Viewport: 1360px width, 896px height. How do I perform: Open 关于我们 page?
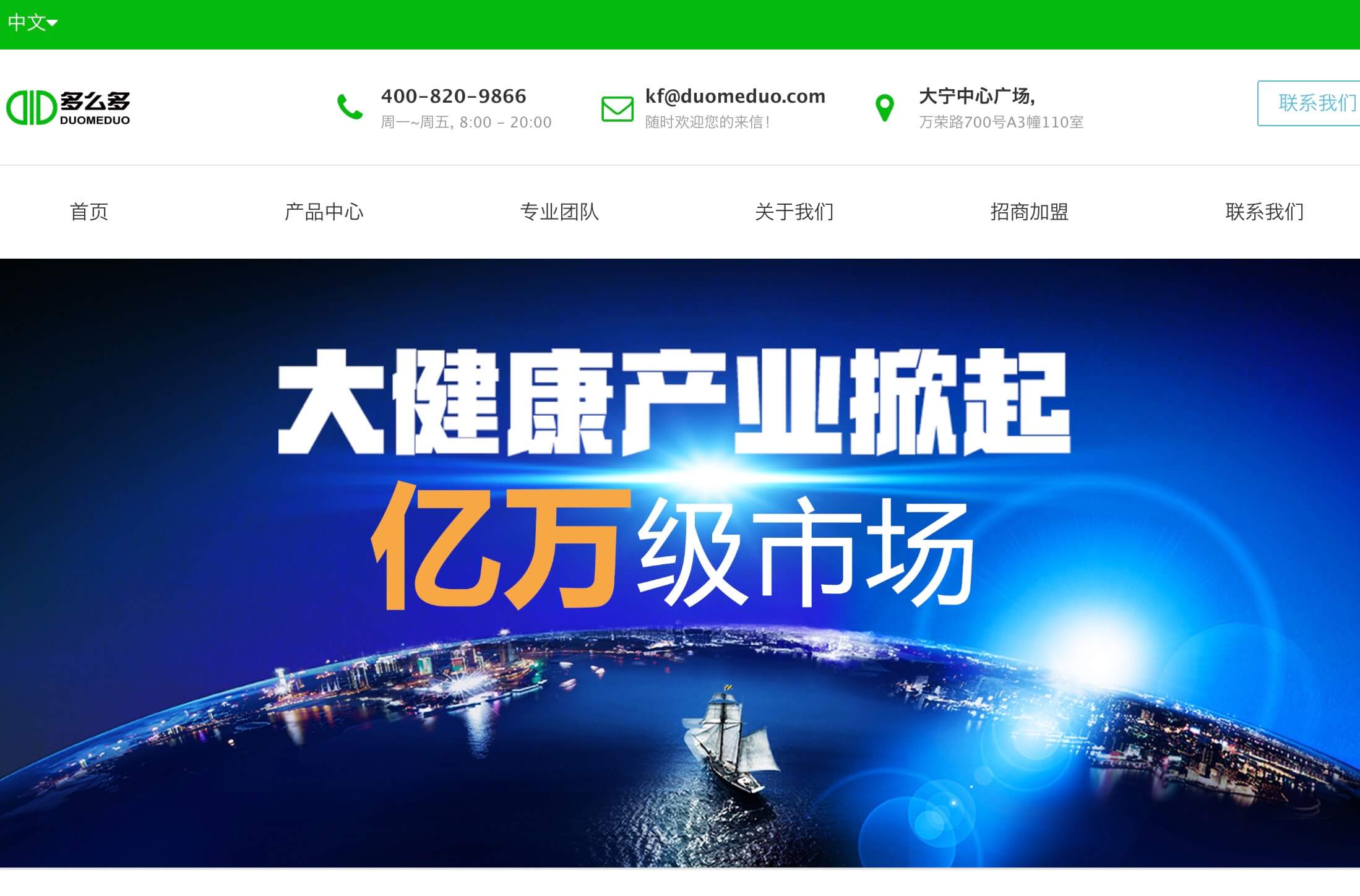(794, 212)
